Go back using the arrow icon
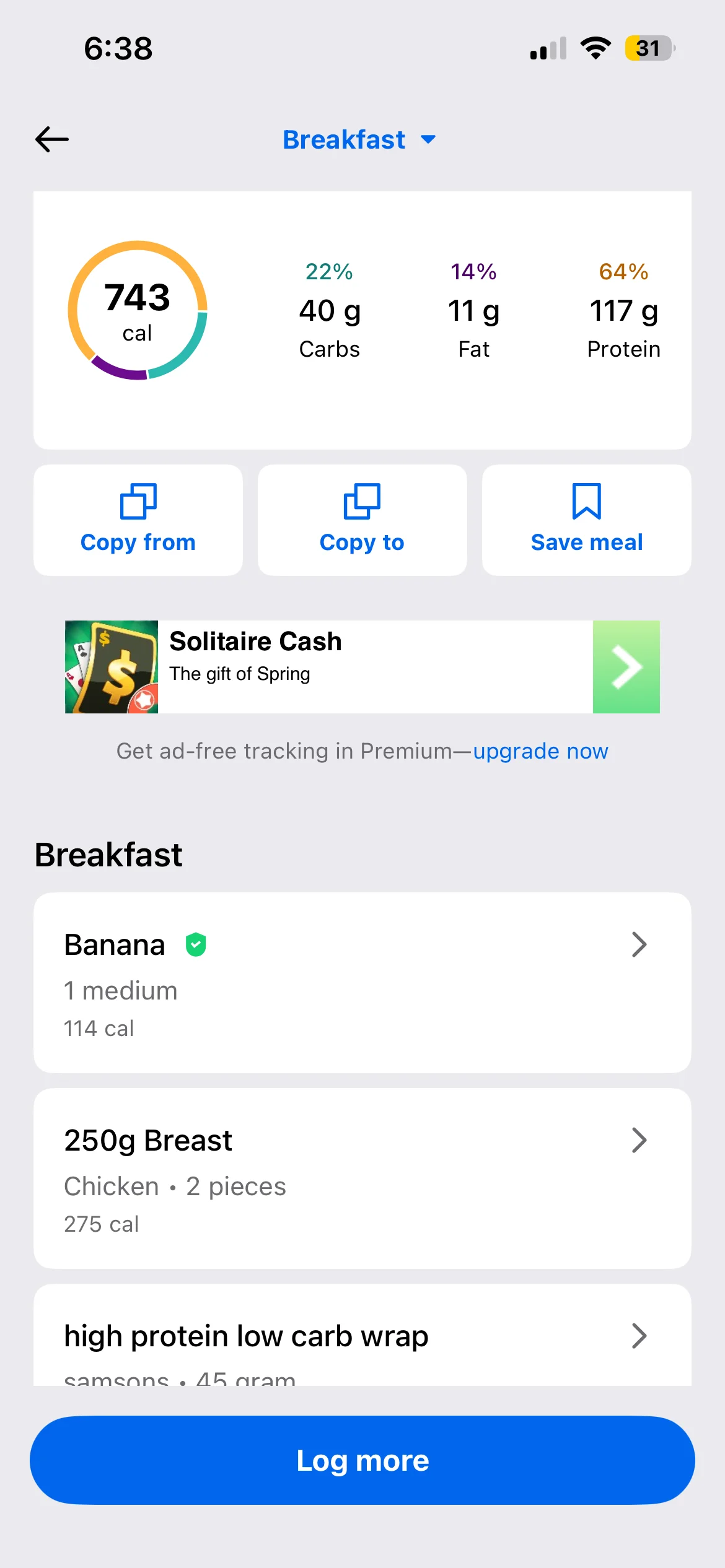The height and width of the screenshot is (1568, 725). [x=52, y=139]
